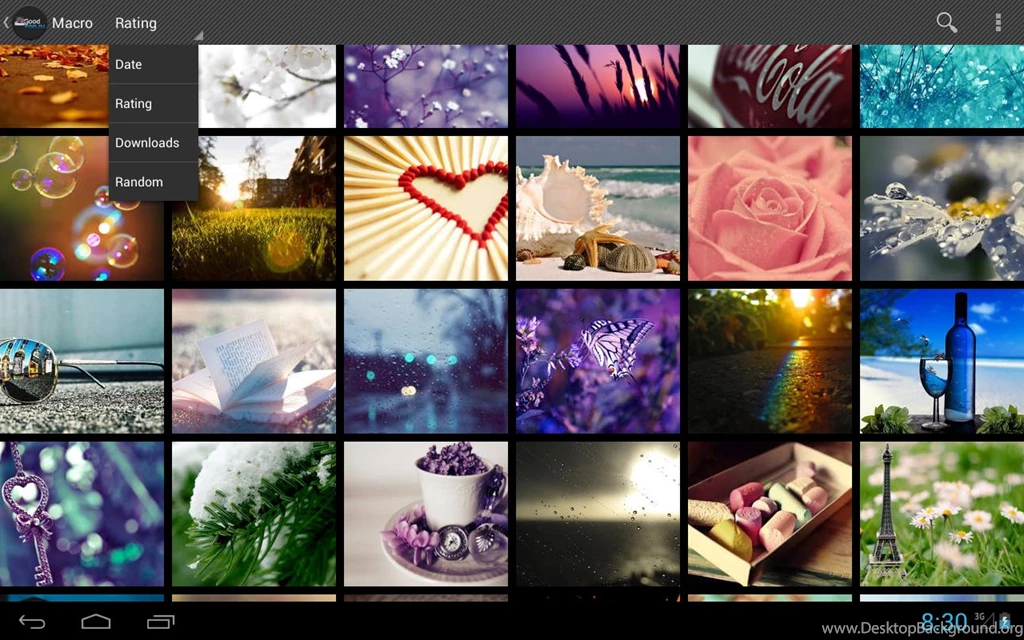View the blue wine bottle wallpaper
Viewport: 1024px width, 640px height.
[x=942, y=361]
